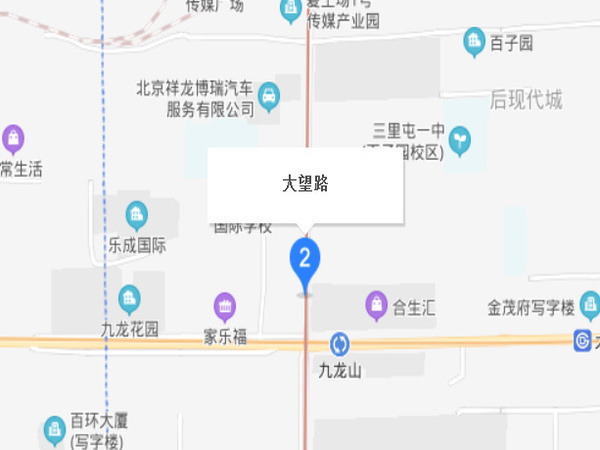Viewport: 600px width, 450px height.
Task: Open 北京祥龙博瑞汽车服务有限公司 car service marker
Action: point(268,97)
